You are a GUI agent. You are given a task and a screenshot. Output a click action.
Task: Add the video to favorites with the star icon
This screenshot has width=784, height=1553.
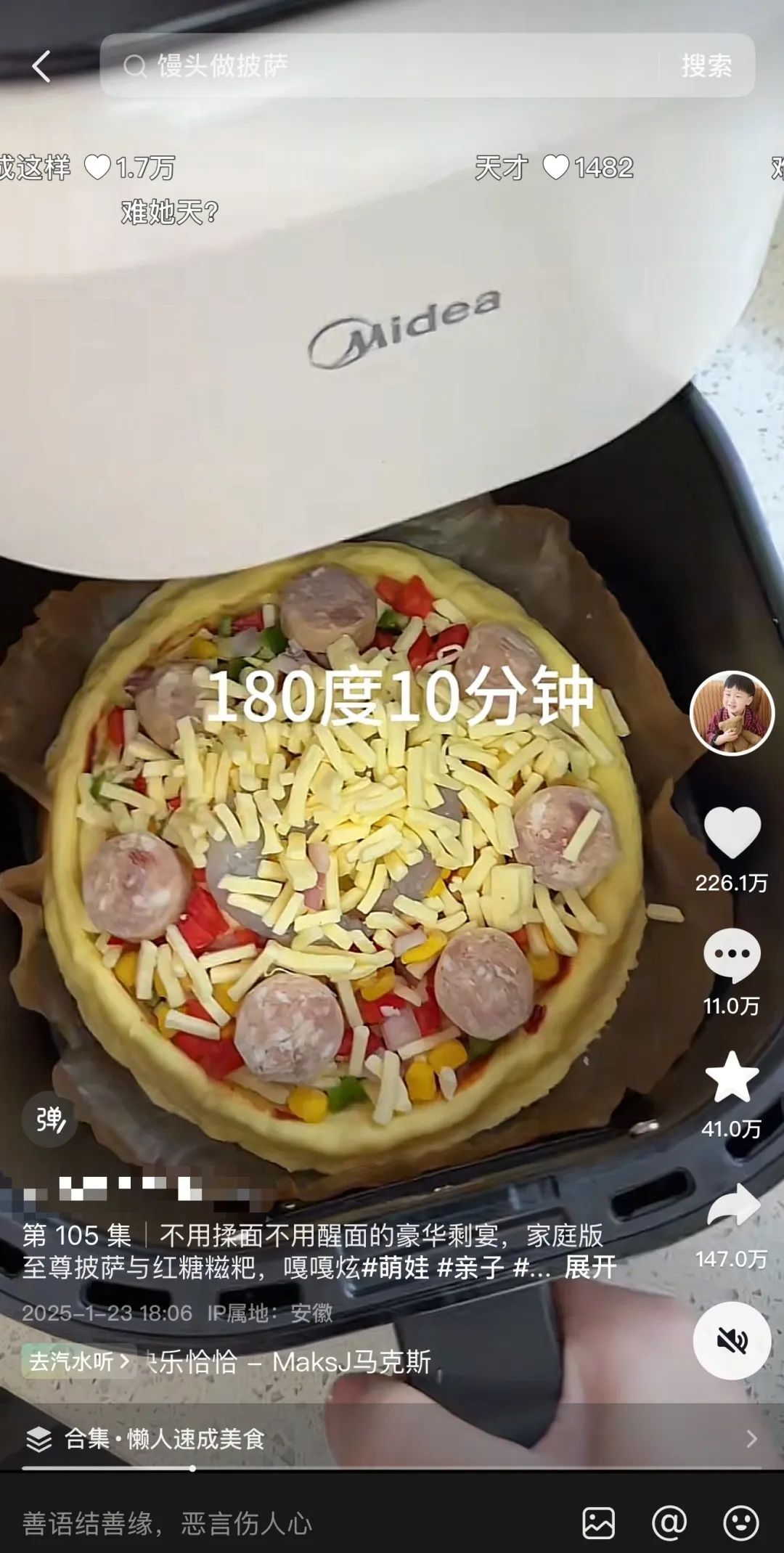coord(732,1078)
